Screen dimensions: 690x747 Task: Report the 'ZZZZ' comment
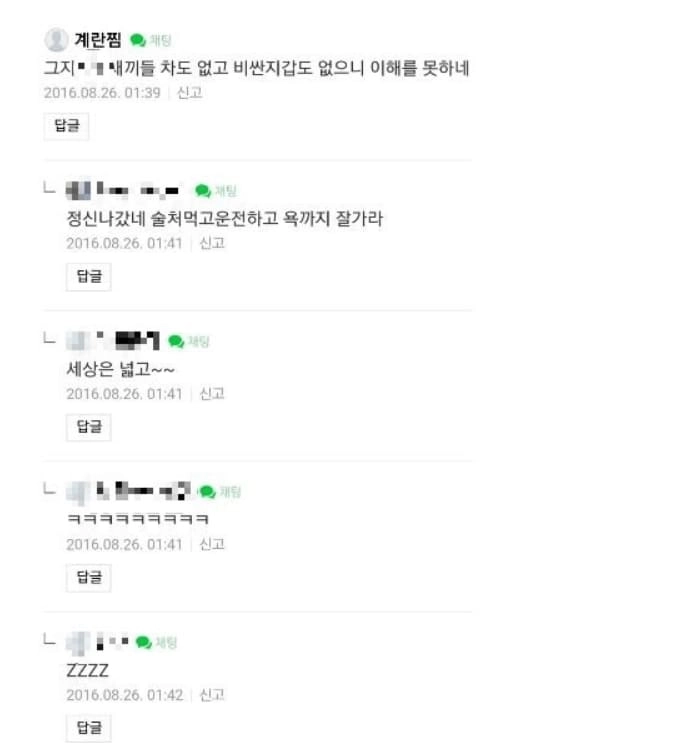212,695
